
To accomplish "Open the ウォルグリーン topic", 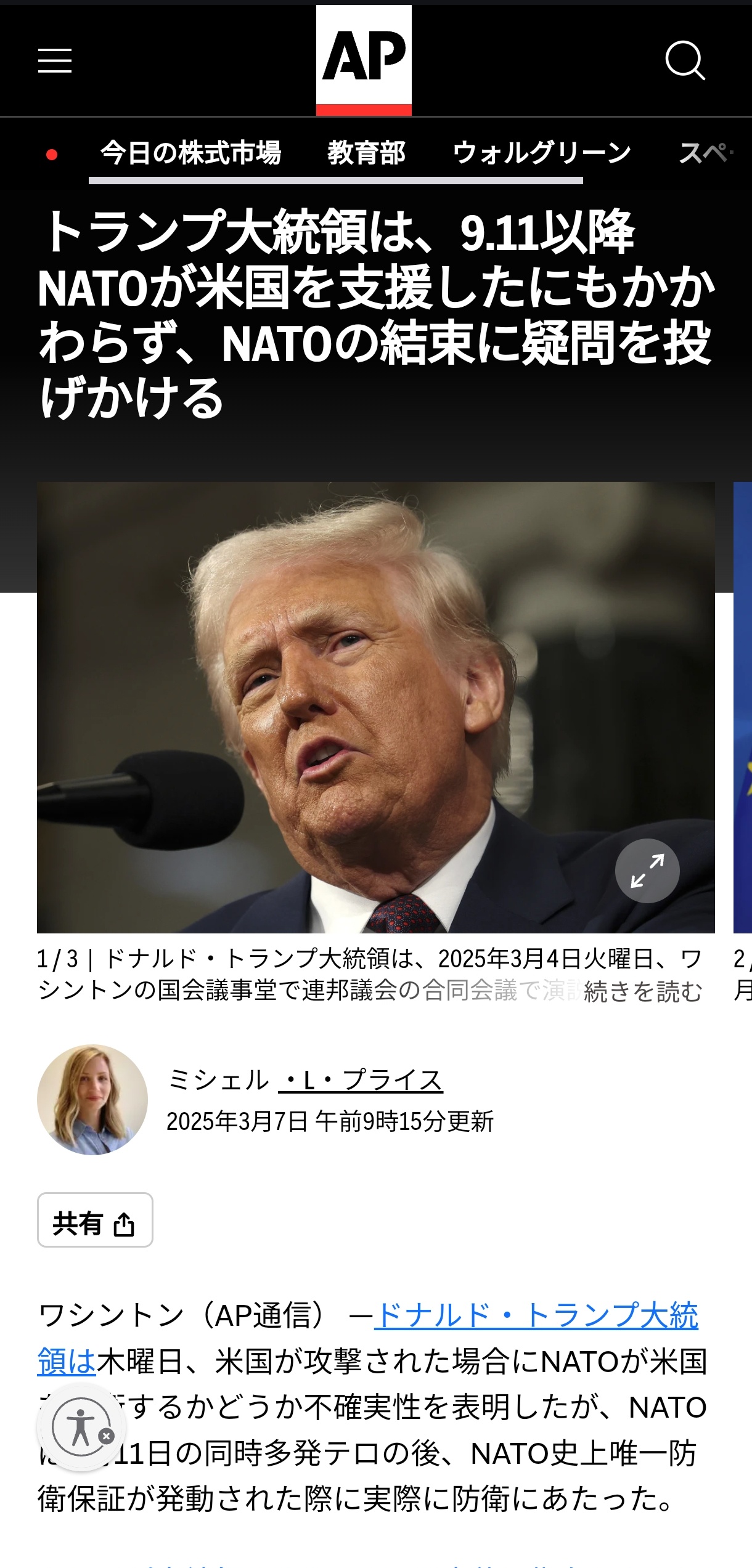I will click(x=542, y=153).
